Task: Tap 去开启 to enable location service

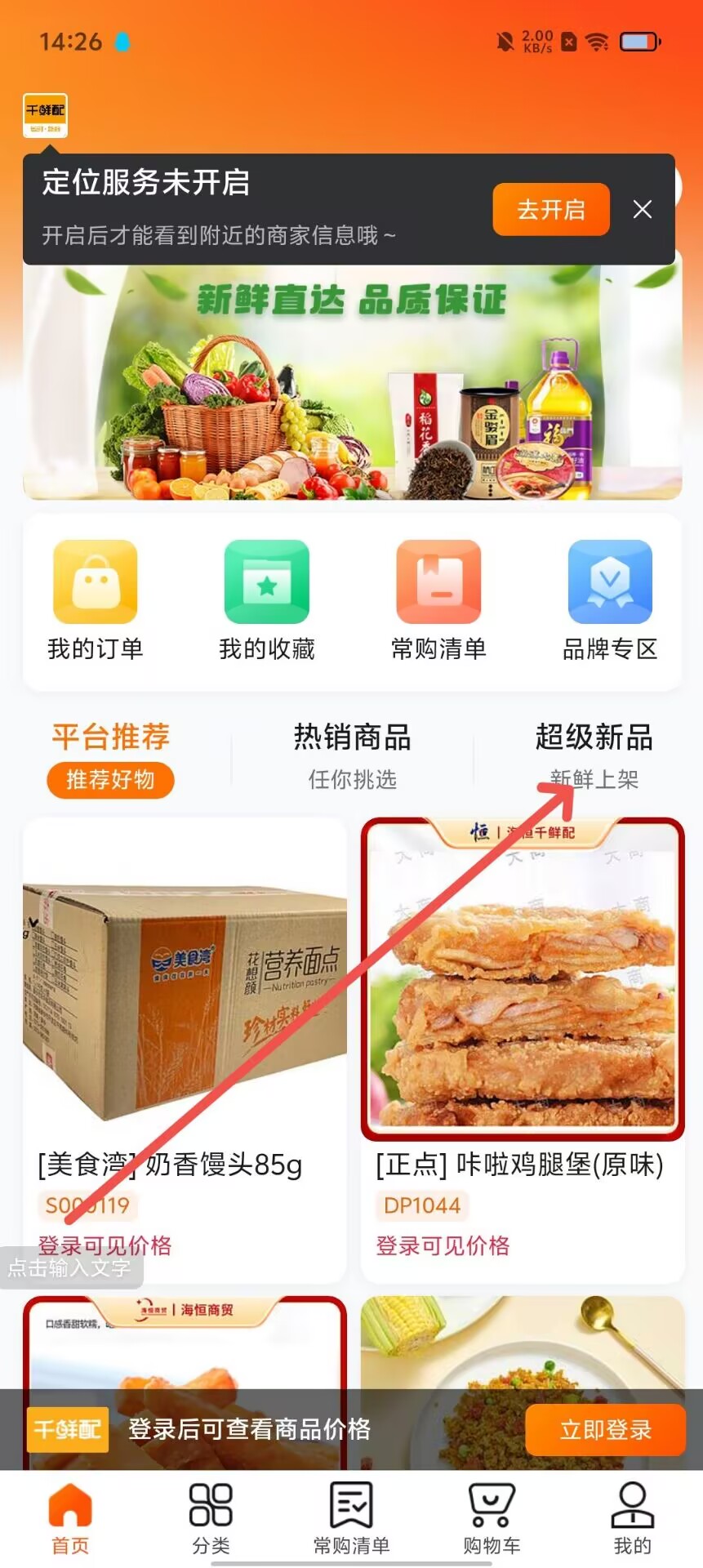Action: tap(550, 210)
